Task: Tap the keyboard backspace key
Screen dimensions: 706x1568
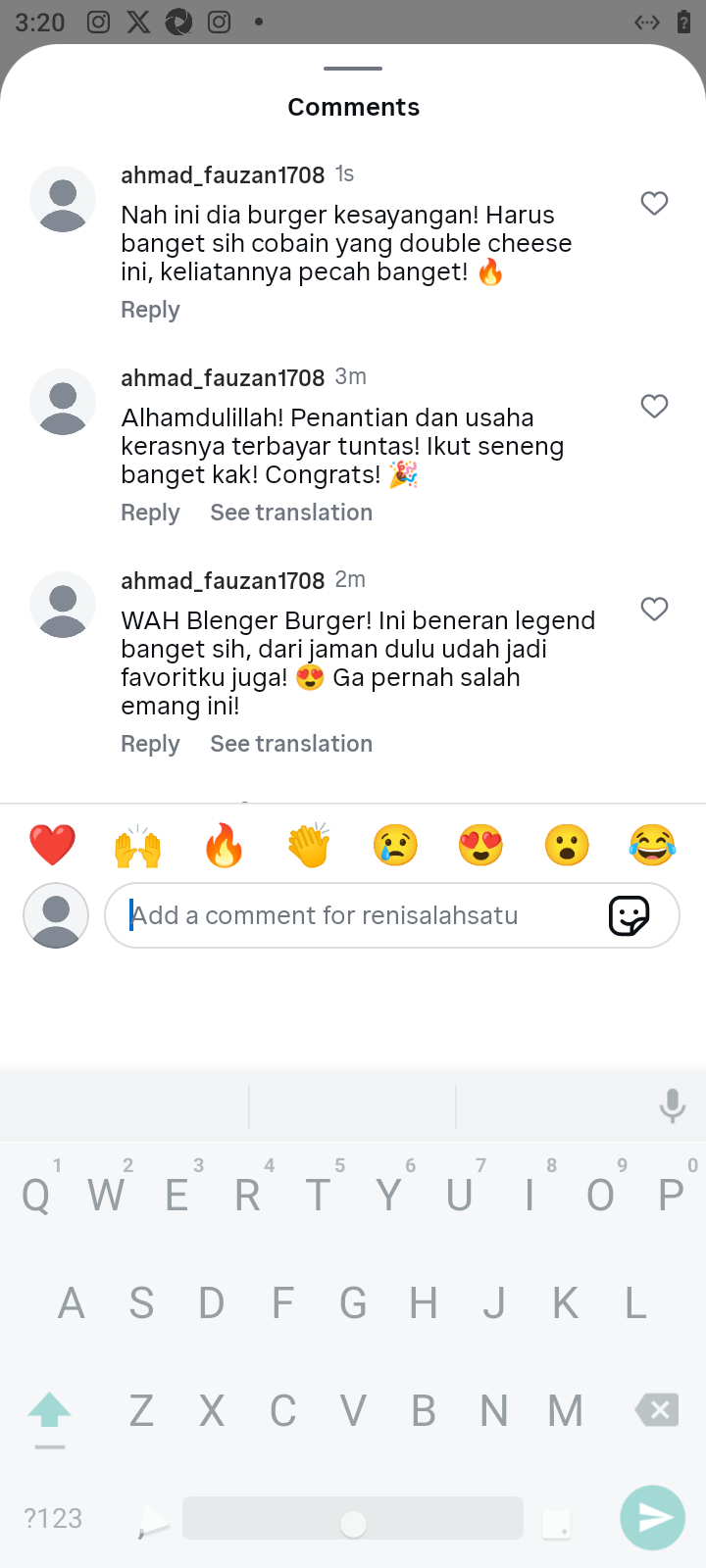Action: pyautogui.click(x=656, y=1410)
